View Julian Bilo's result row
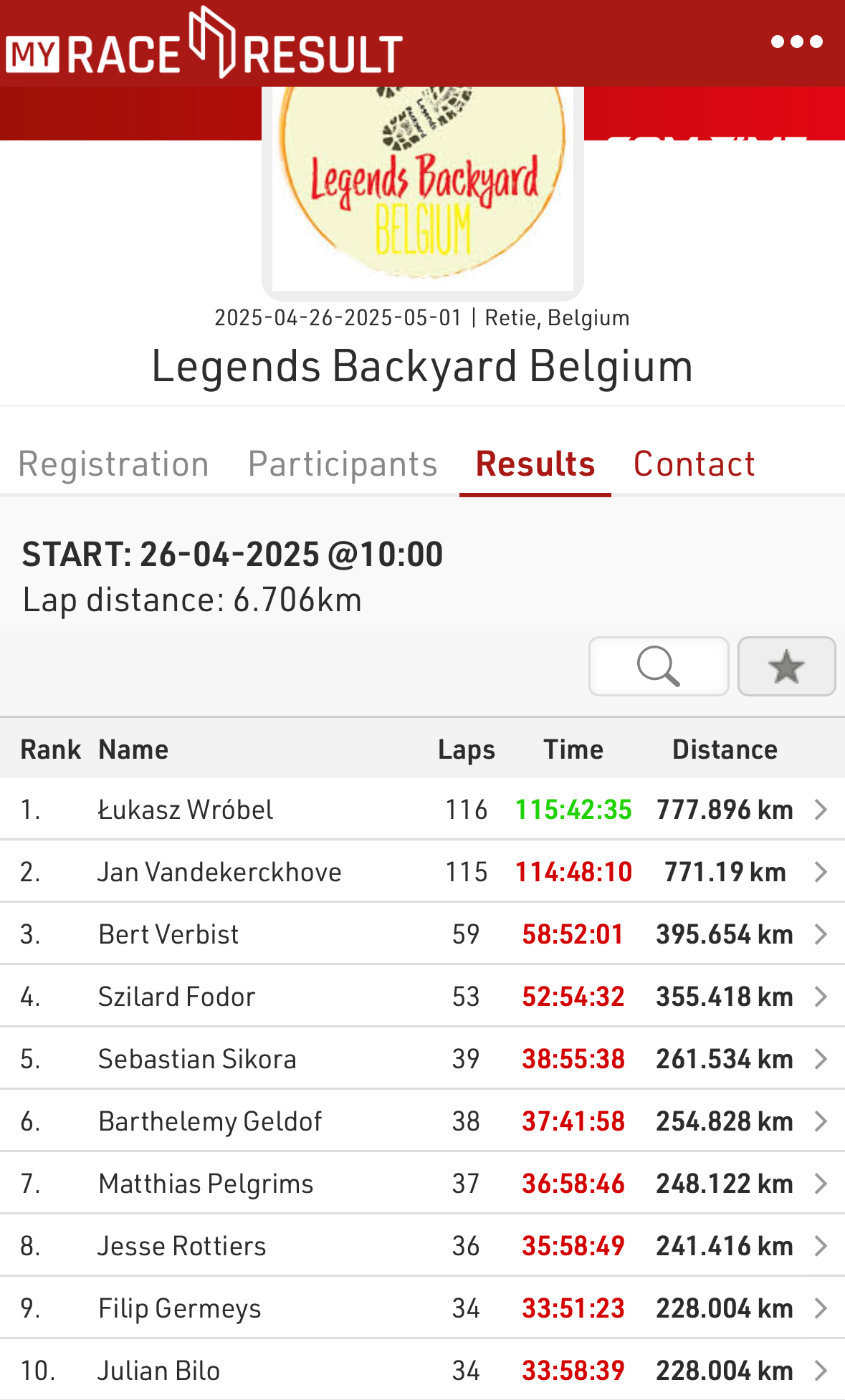The height and width of the screenshot is (1400, 845). click(x=422, y=1371)
